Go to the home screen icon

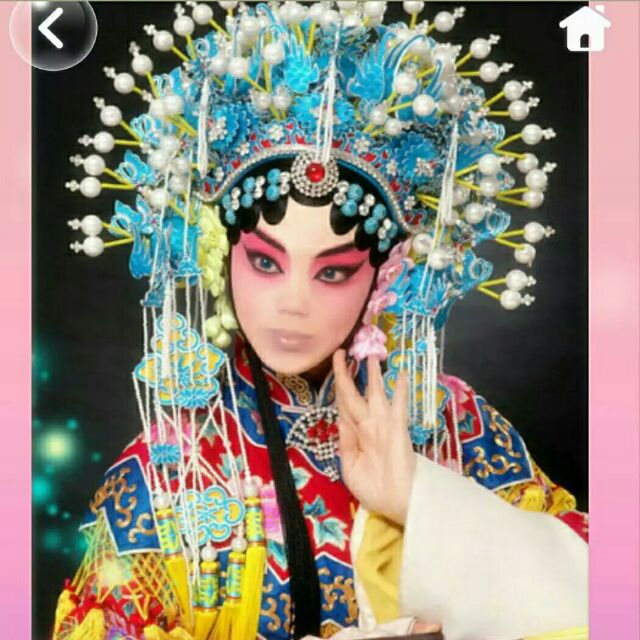click(585, 28)
